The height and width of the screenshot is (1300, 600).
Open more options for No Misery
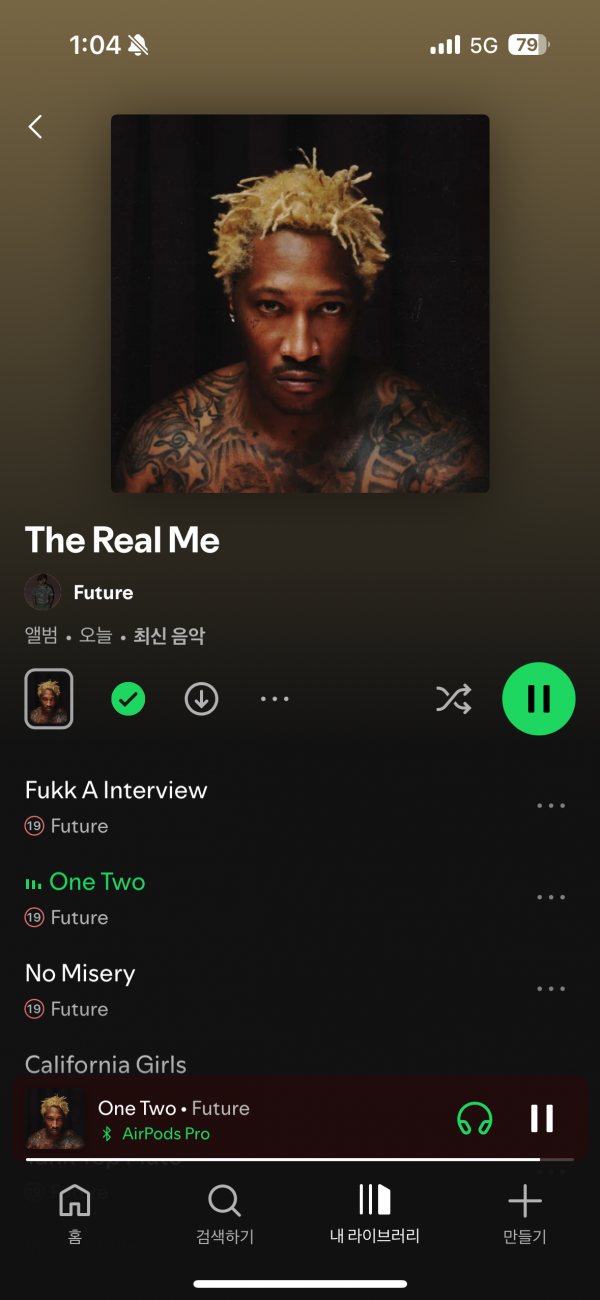tap(551, 989)
